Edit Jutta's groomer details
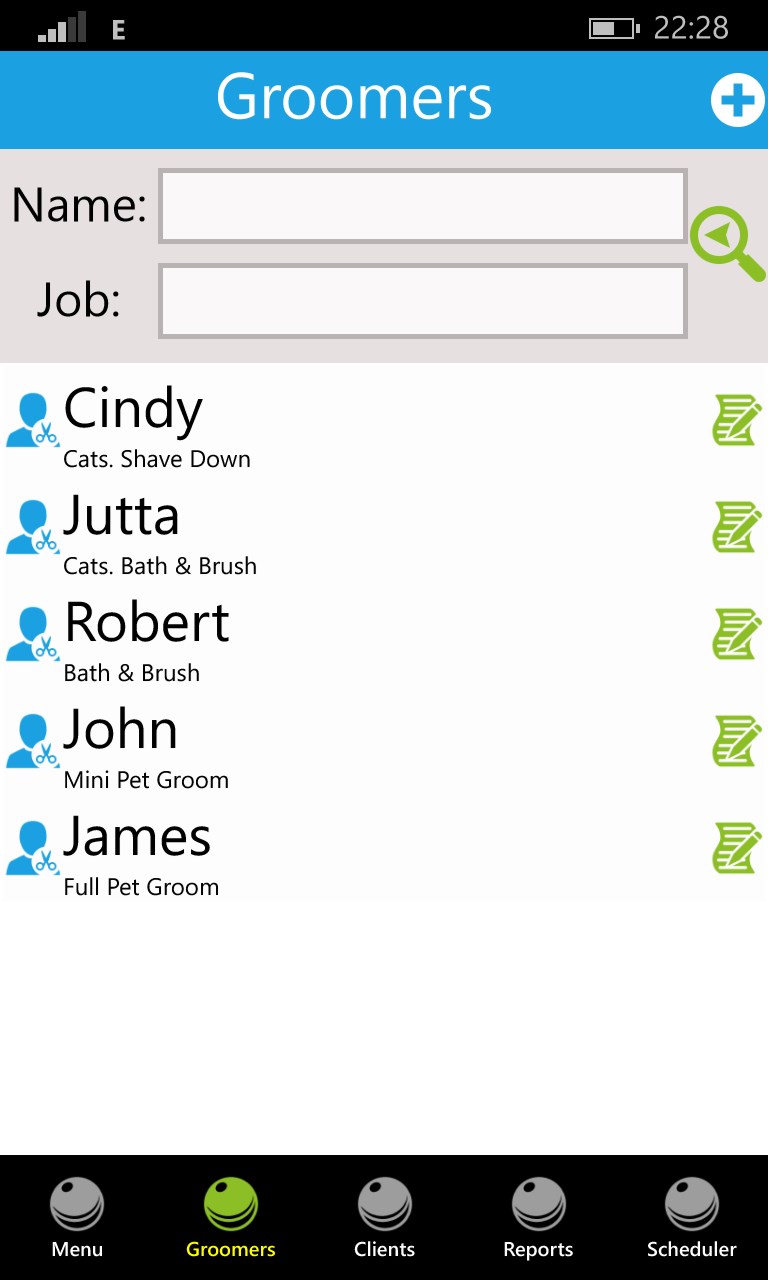The width and height of the screenshot is (768, 1280). tap(736, 527)
